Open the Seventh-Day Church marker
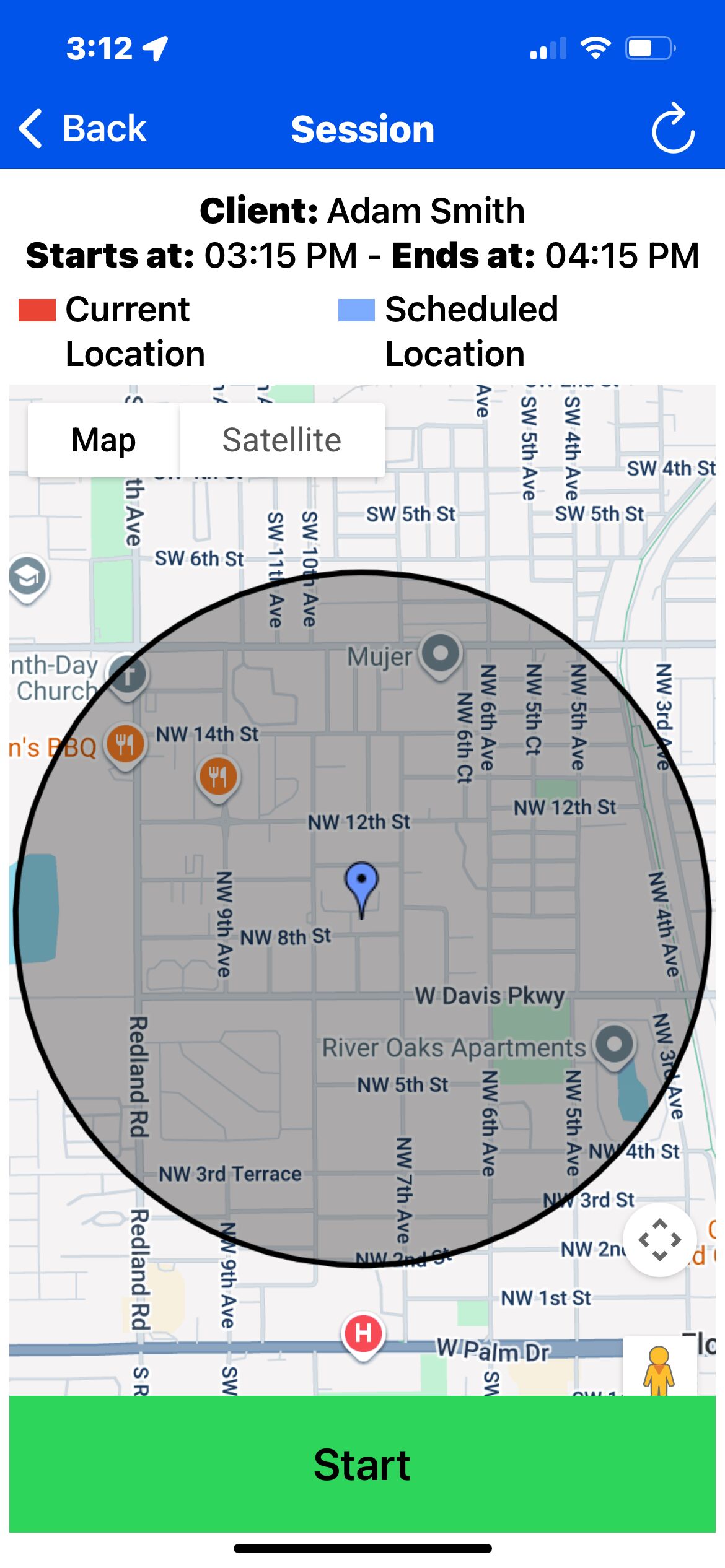This screenshot has width=725, height=1568. tap(128, 675)
